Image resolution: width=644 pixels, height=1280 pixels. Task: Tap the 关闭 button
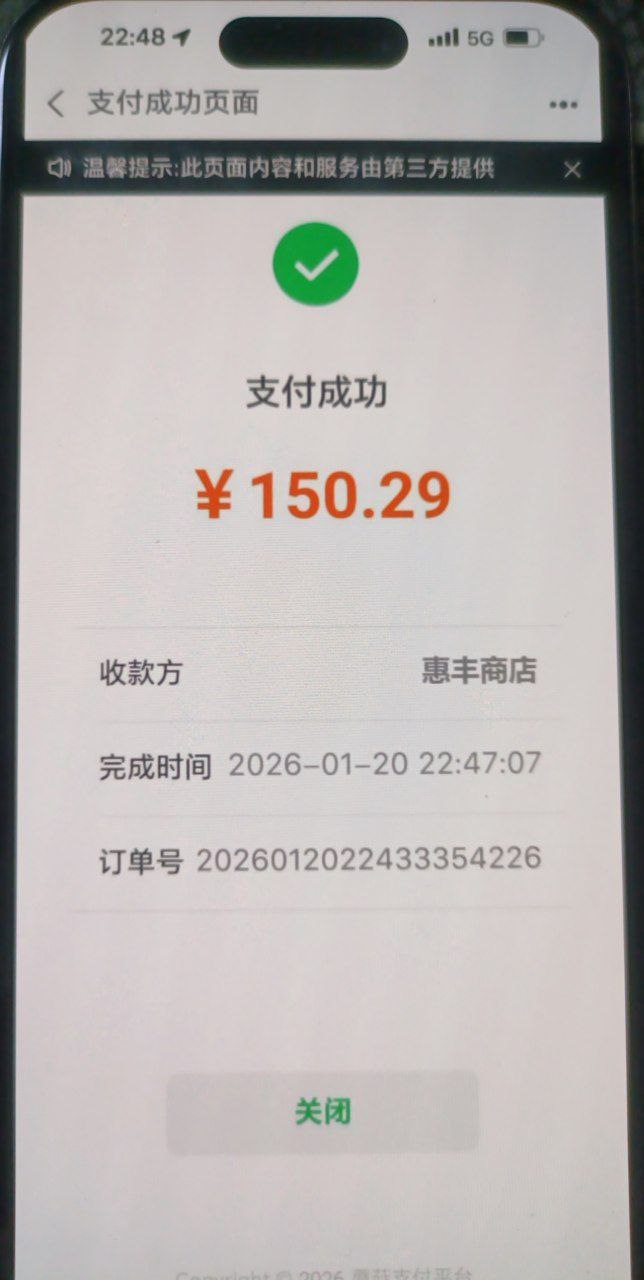tap(322, 1112)
